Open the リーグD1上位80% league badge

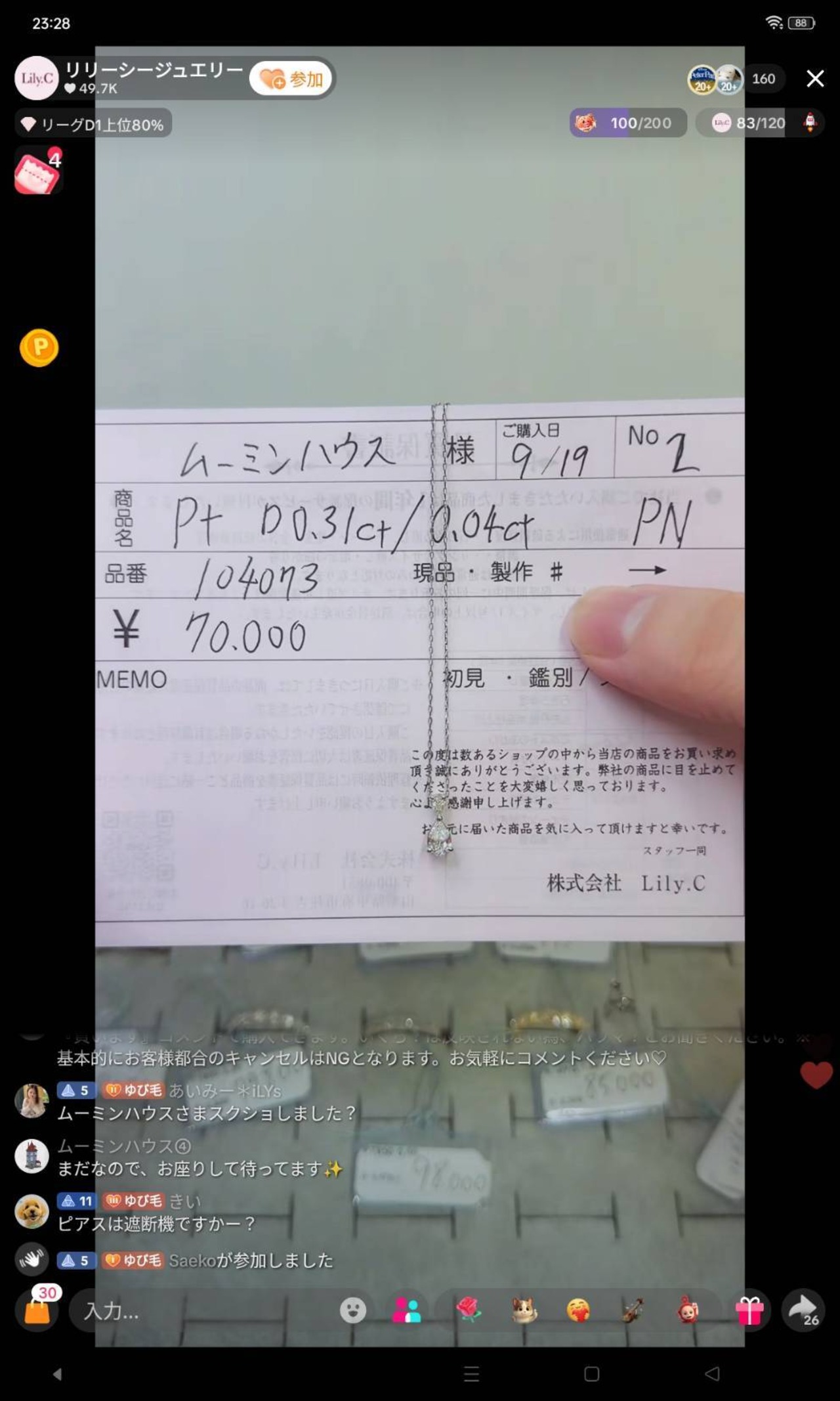[x=93, y=124]
